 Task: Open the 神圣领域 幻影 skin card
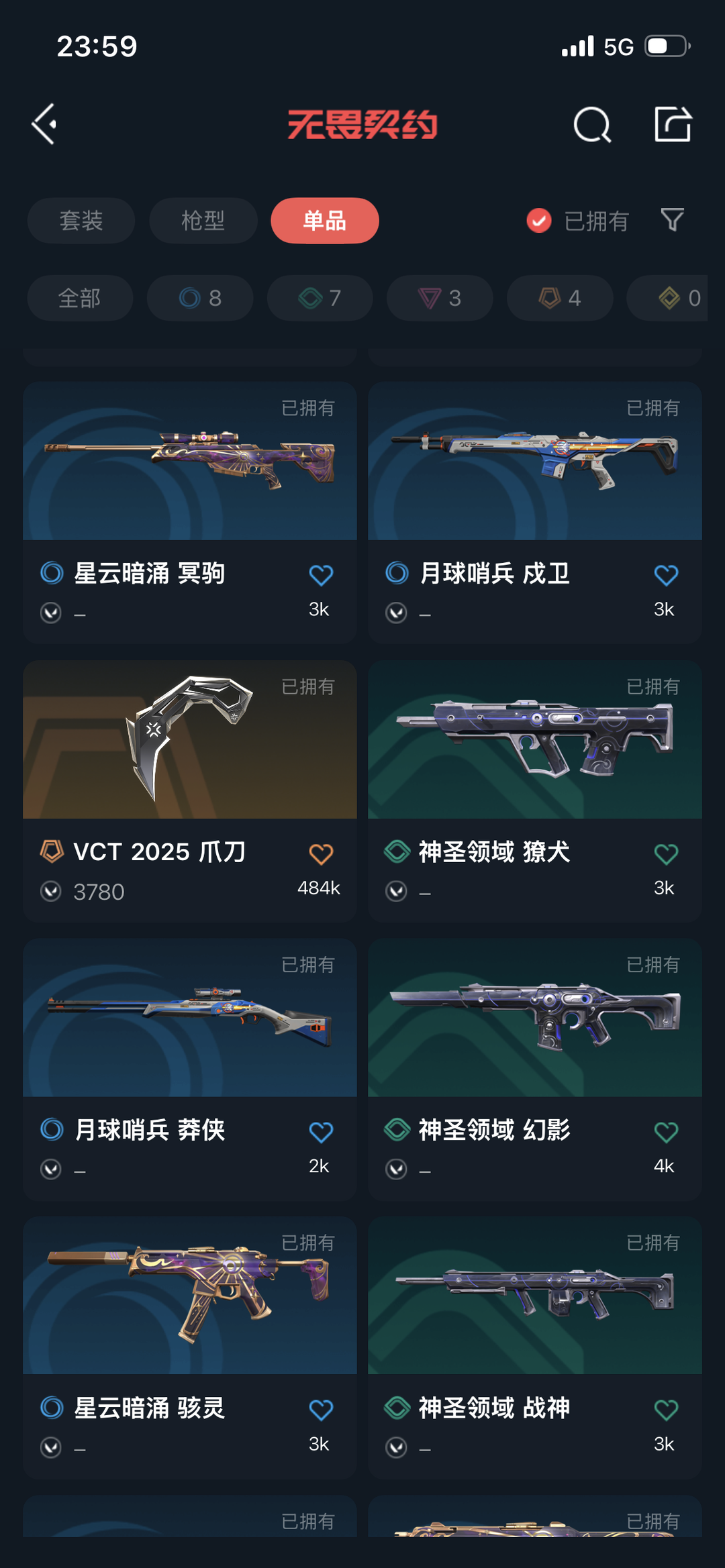pyautogui.click(x=535, y=1069)
